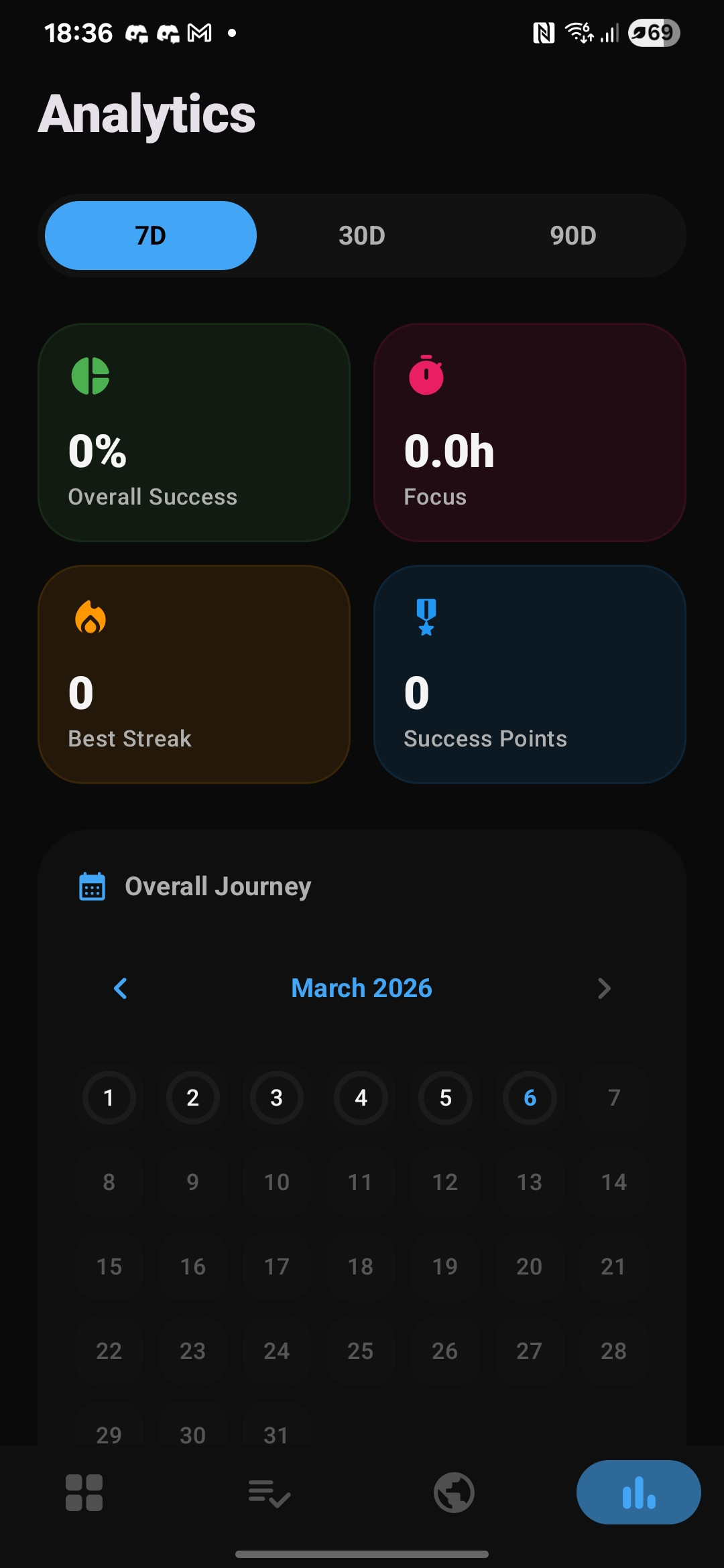Switch to the 30D time range
Screen dimensions: 724x1568
pos(362,236)
